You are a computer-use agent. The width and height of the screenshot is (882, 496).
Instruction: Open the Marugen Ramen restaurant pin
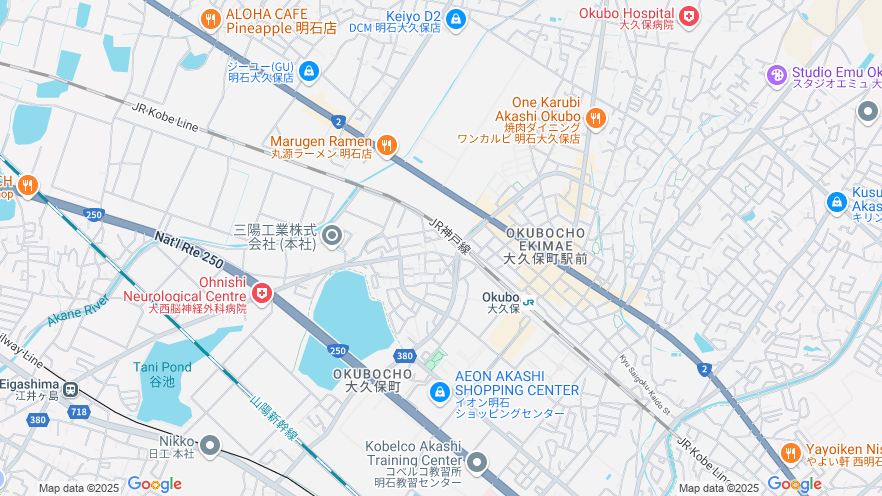(386, 145)
